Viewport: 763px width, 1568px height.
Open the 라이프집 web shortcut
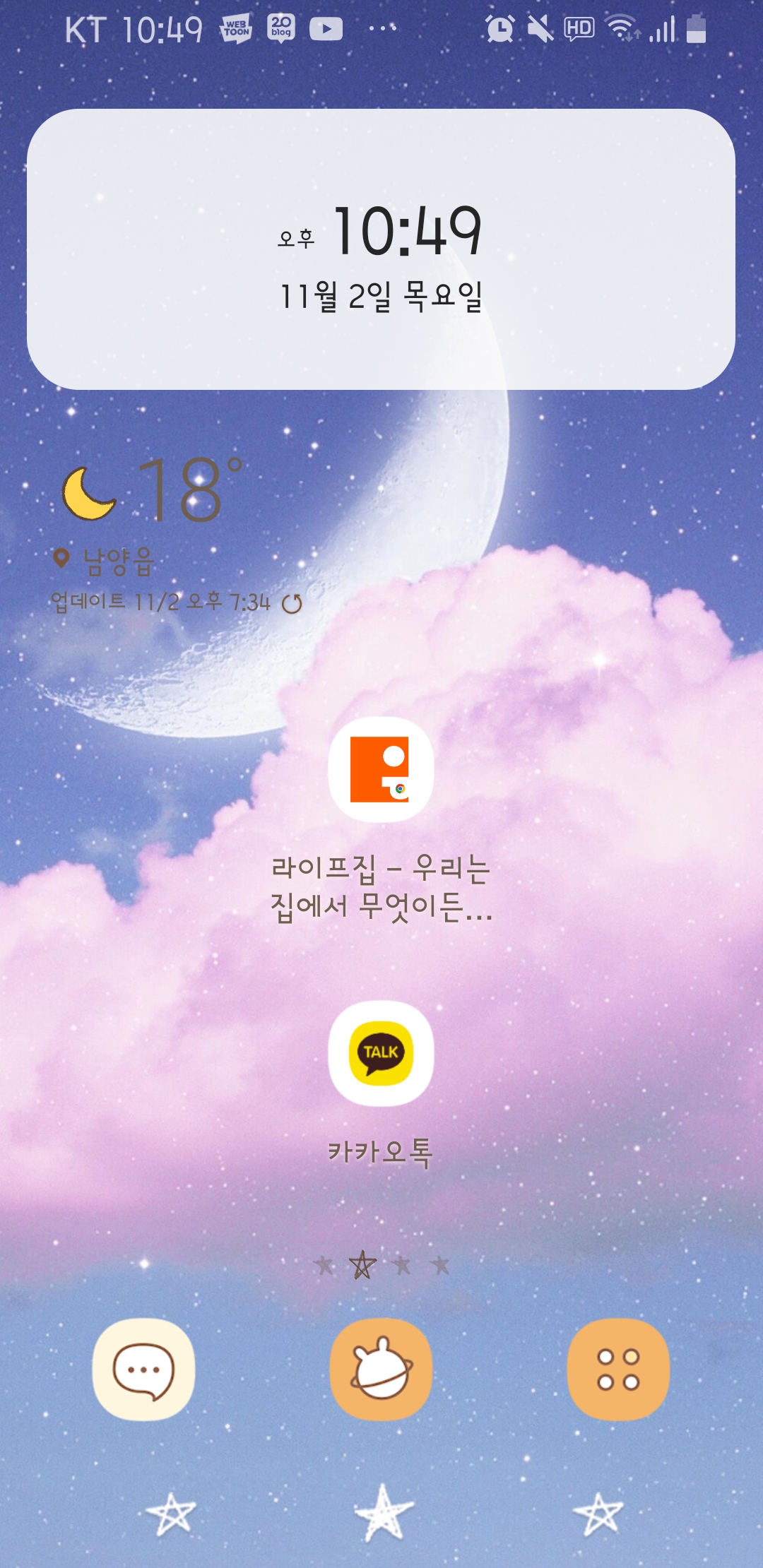tap(381, 770)
